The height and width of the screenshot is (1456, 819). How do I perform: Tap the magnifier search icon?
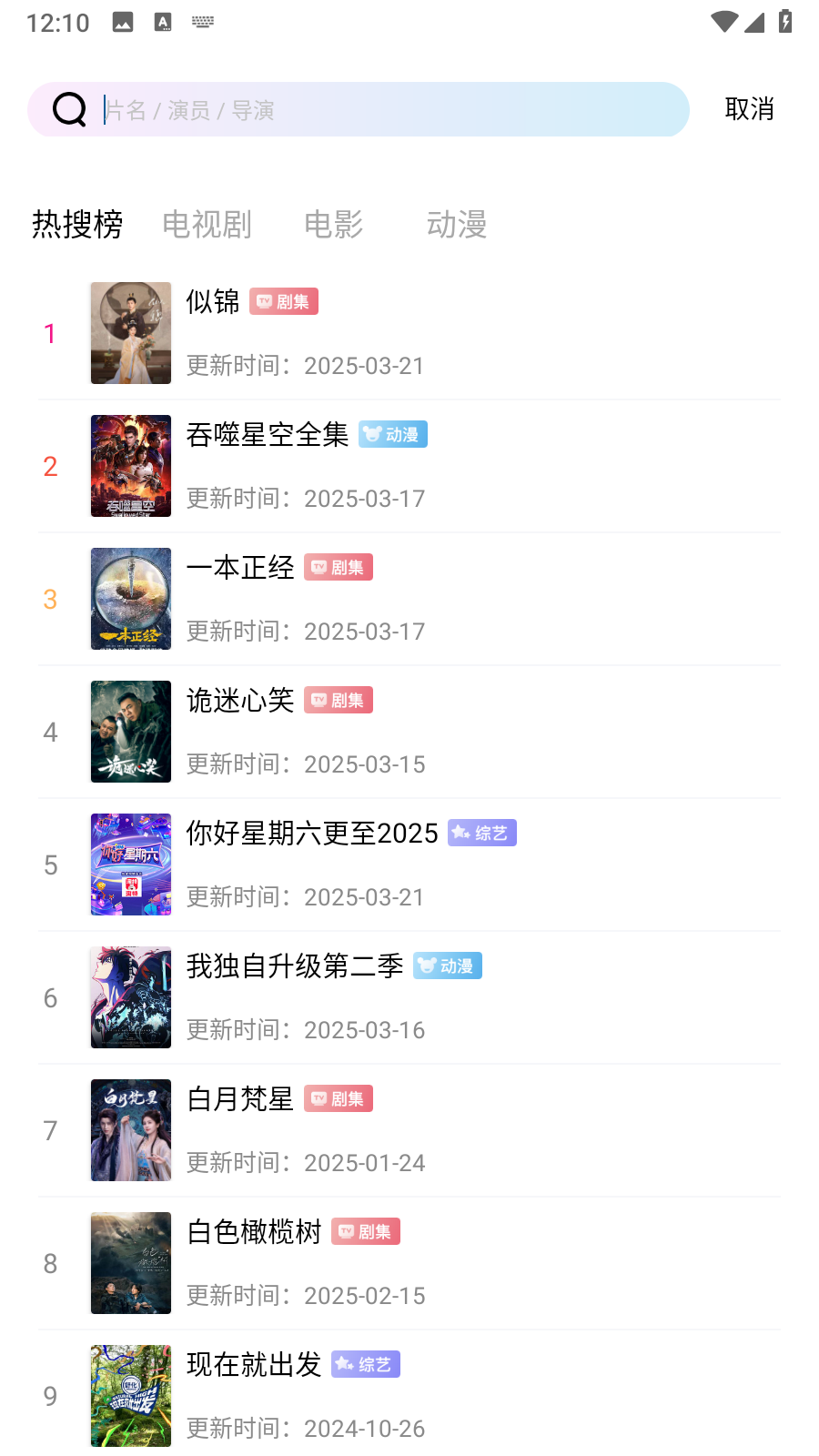69,110
